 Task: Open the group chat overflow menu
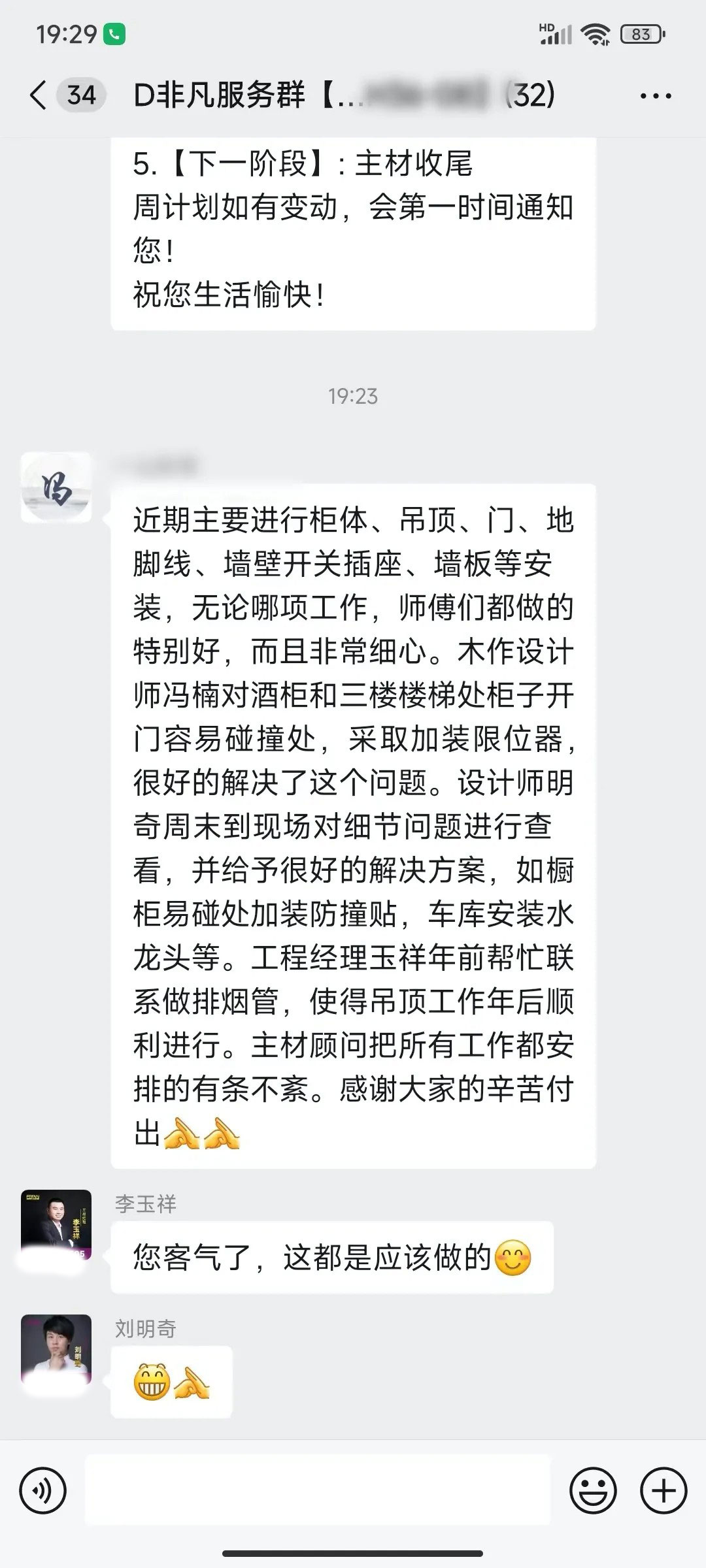click(655, 96)
